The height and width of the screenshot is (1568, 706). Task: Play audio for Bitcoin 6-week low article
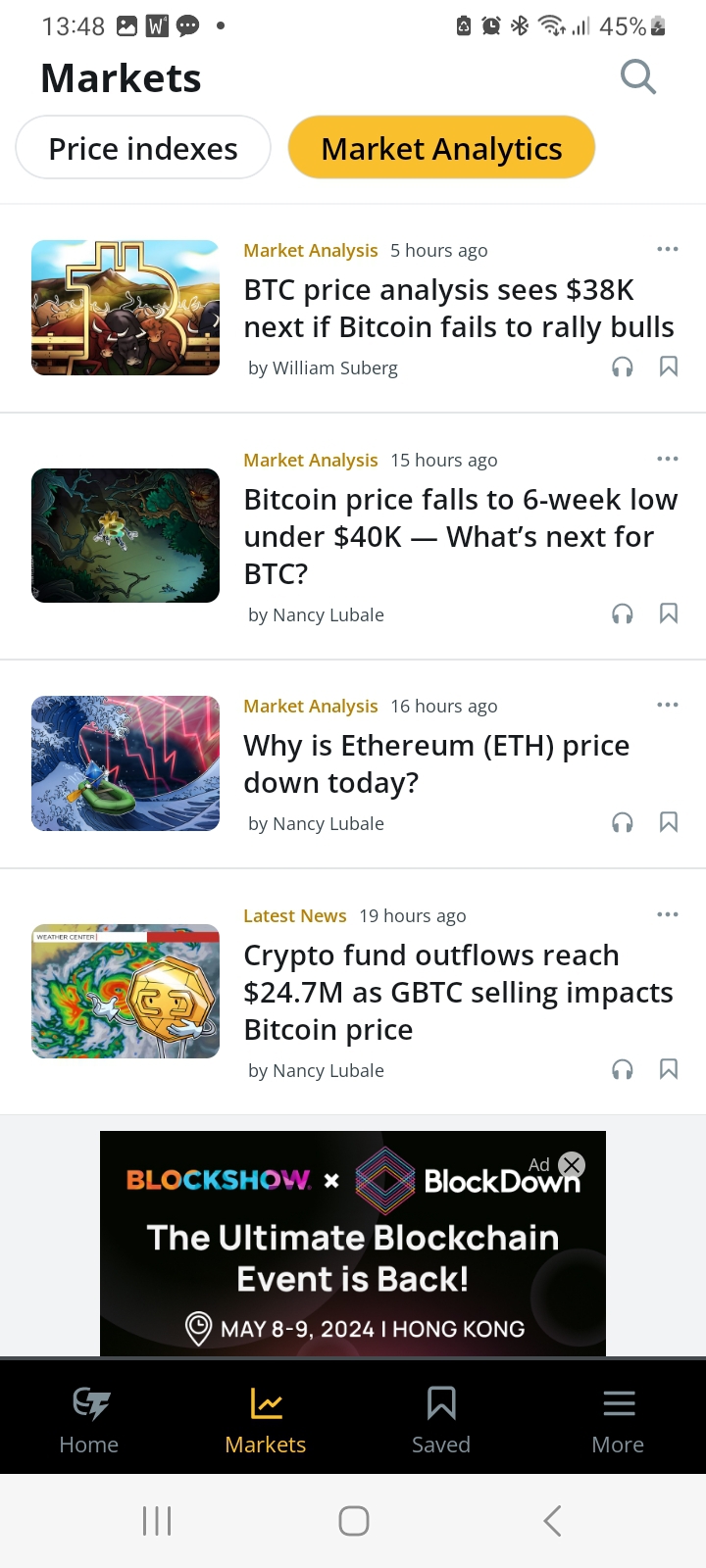point(622,613)
